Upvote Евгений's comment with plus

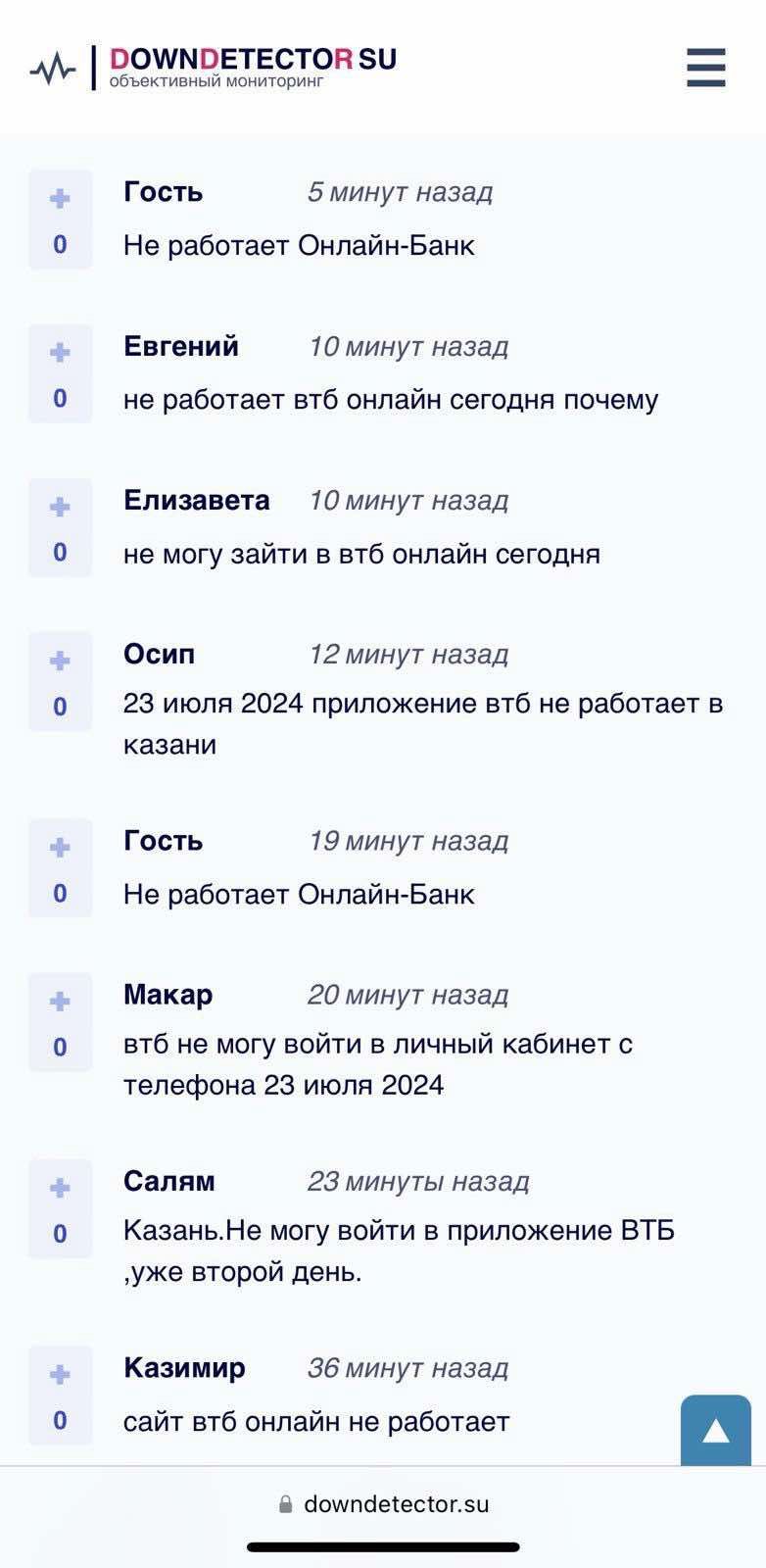(60, 353)
